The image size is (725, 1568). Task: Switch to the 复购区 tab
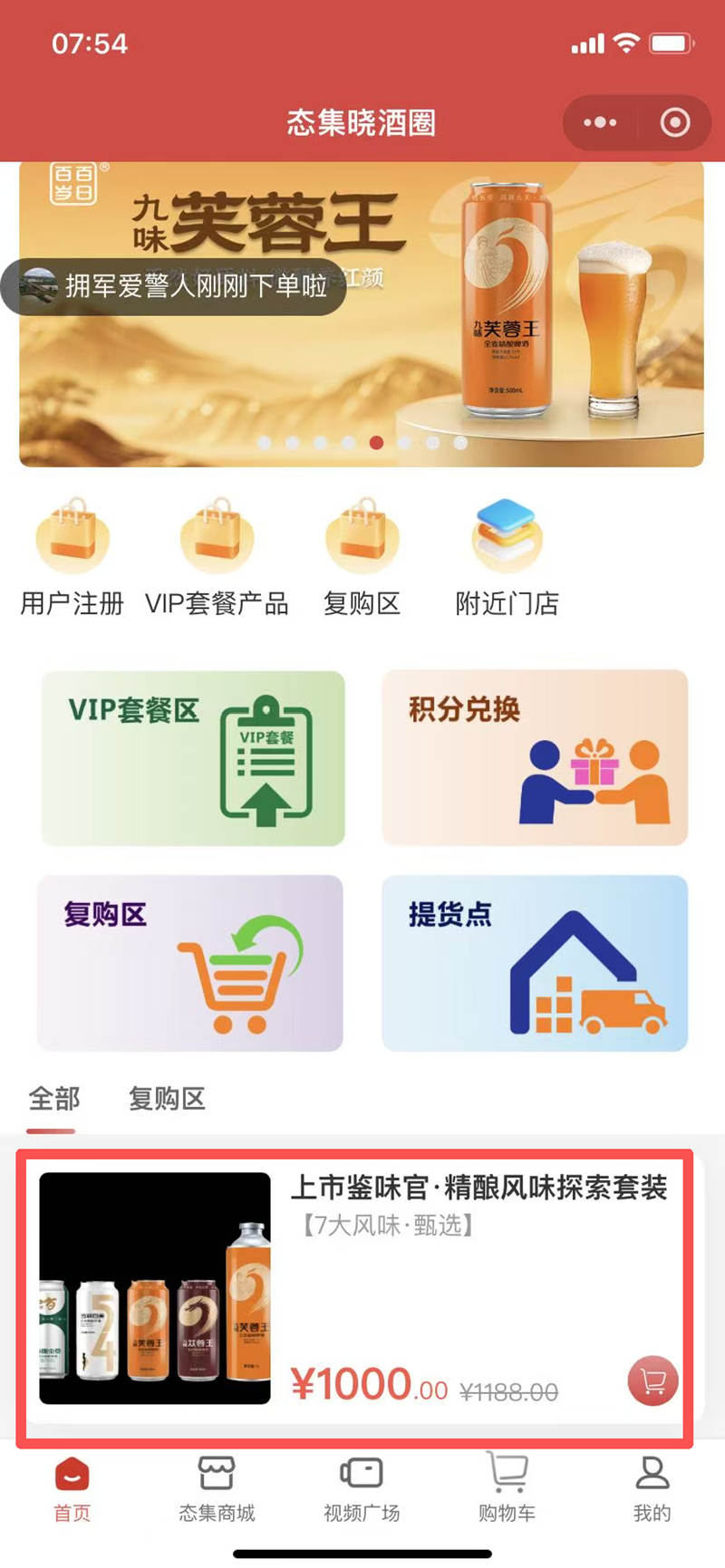pos(167,1099)
